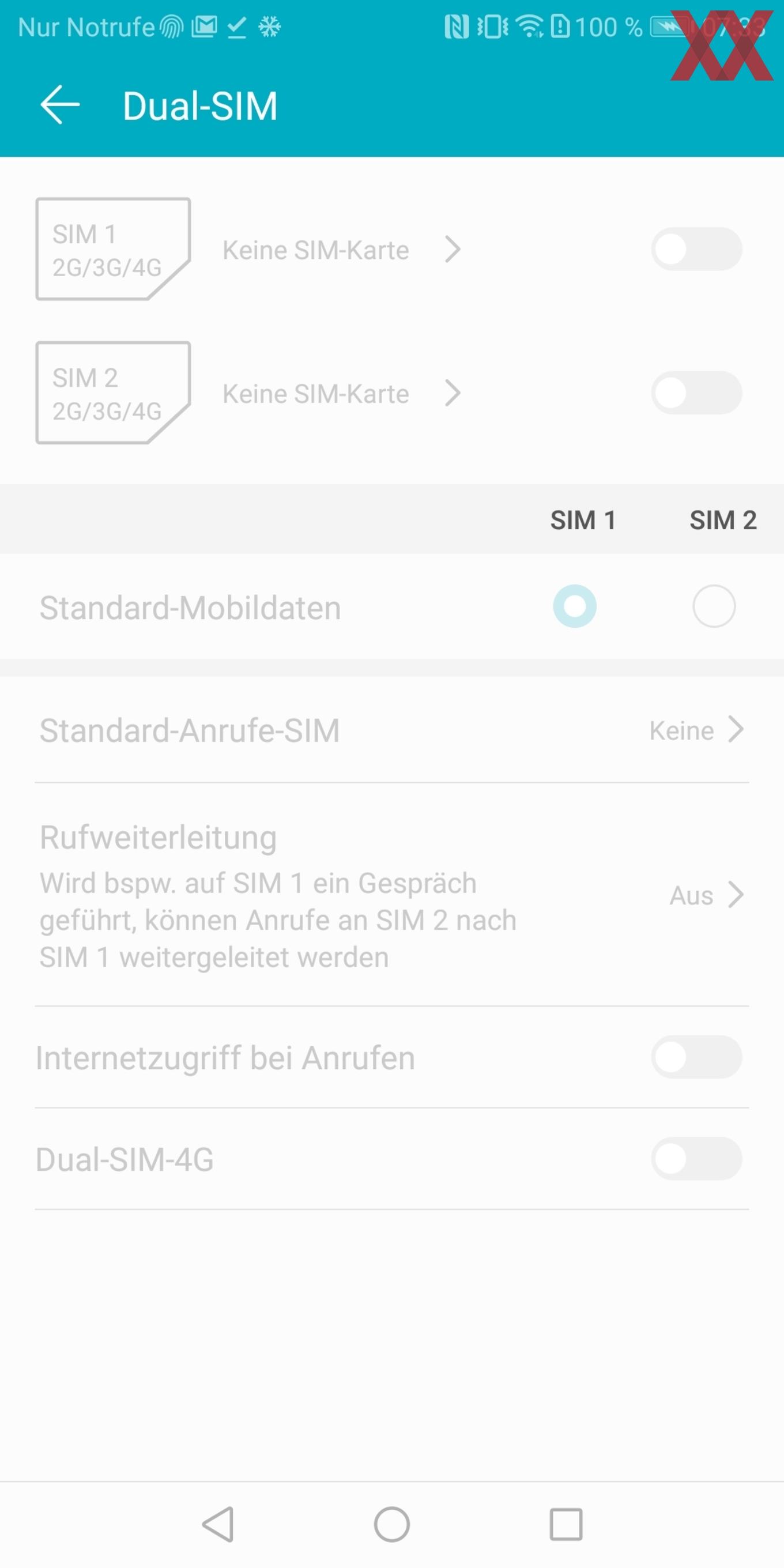
Task: Tap the system home button
Action: [391, 1524]
